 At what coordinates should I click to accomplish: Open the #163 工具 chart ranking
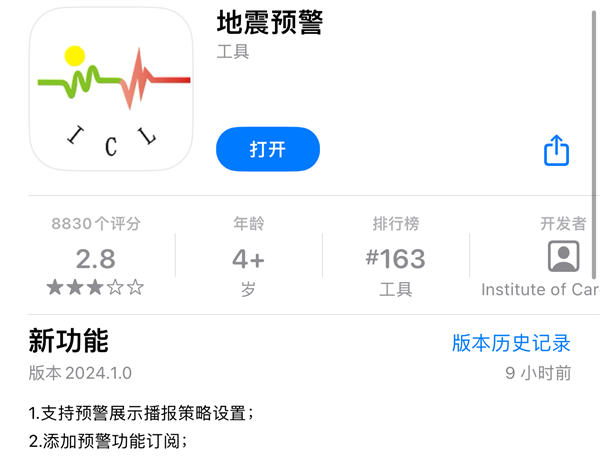[395, 258]
